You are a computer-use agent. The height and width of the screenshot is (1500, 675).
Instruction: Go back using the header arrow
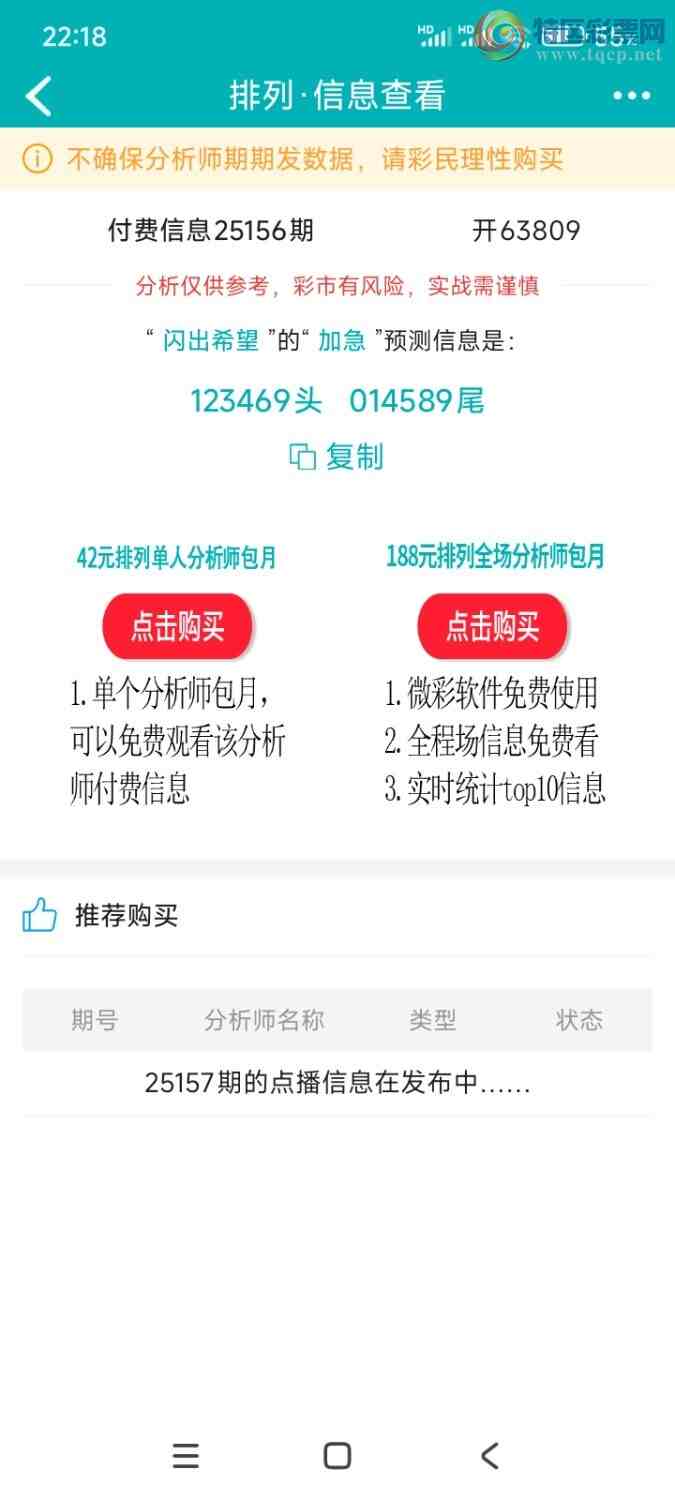tap(38, 96)
